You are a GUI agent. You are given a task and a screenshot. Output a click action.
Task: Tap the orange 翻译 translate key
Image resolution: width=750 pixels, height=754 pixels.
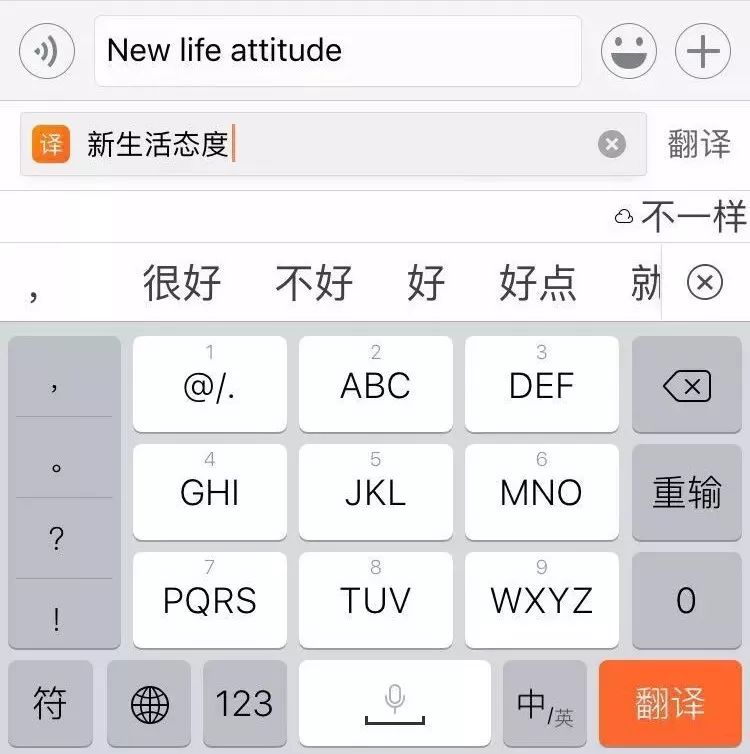[672, 705]
